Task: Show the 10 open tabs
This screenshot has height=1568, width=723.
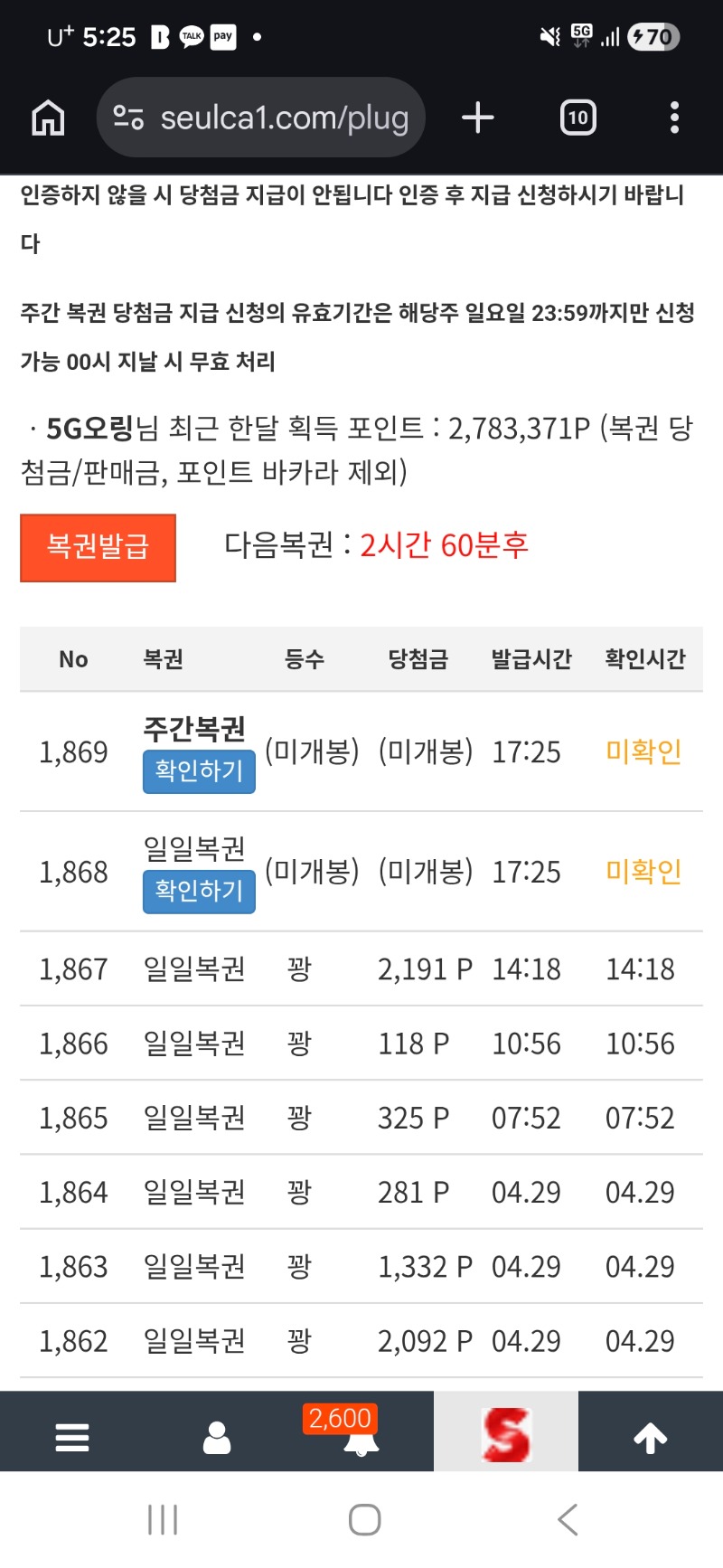Action: 577,118
